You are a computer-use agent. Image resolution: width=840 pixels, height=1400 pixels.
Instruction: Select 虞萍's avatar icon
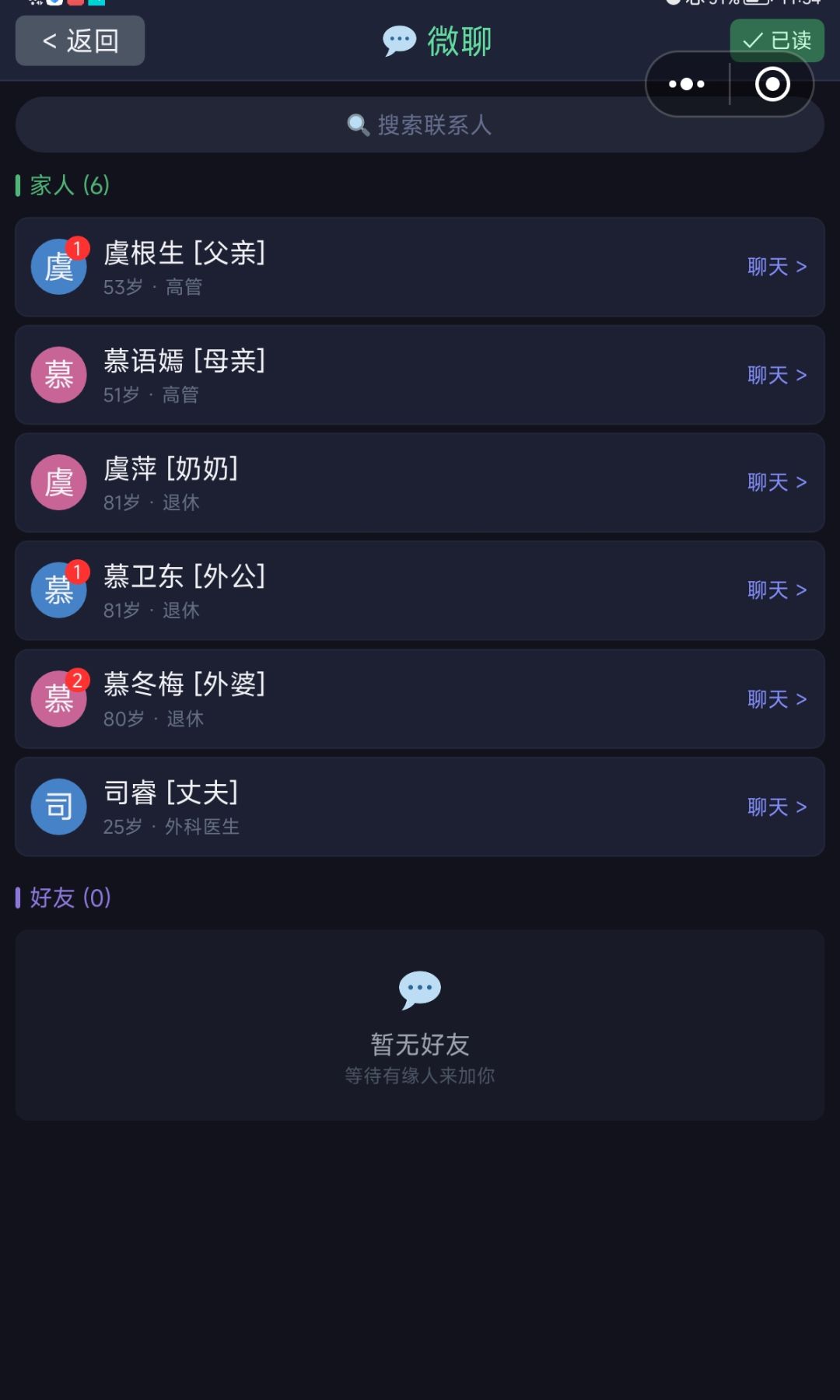[58, 482]
